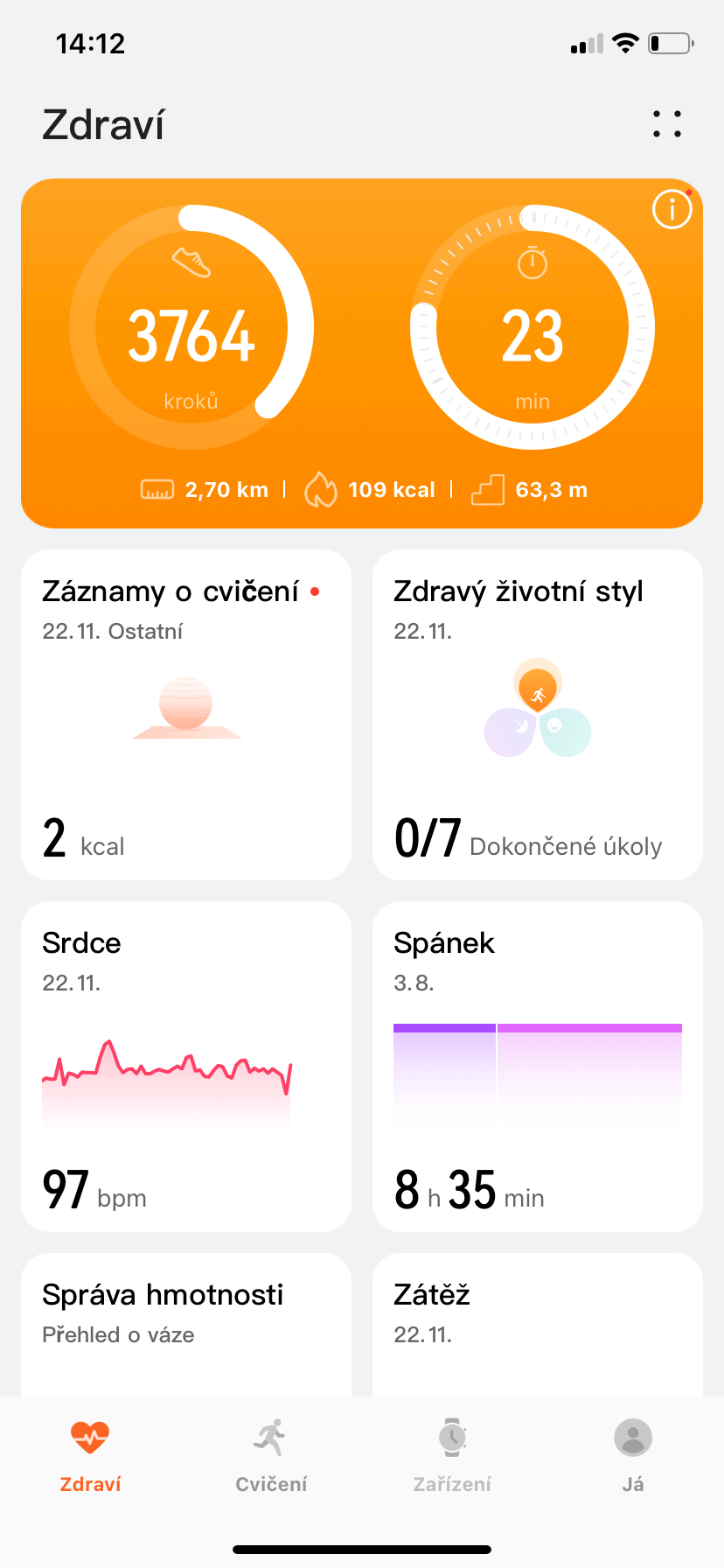The height and width of the screenshot is (1568, 724).
Task: Open the Zdravý životní styl card
Action: (538, 714)
